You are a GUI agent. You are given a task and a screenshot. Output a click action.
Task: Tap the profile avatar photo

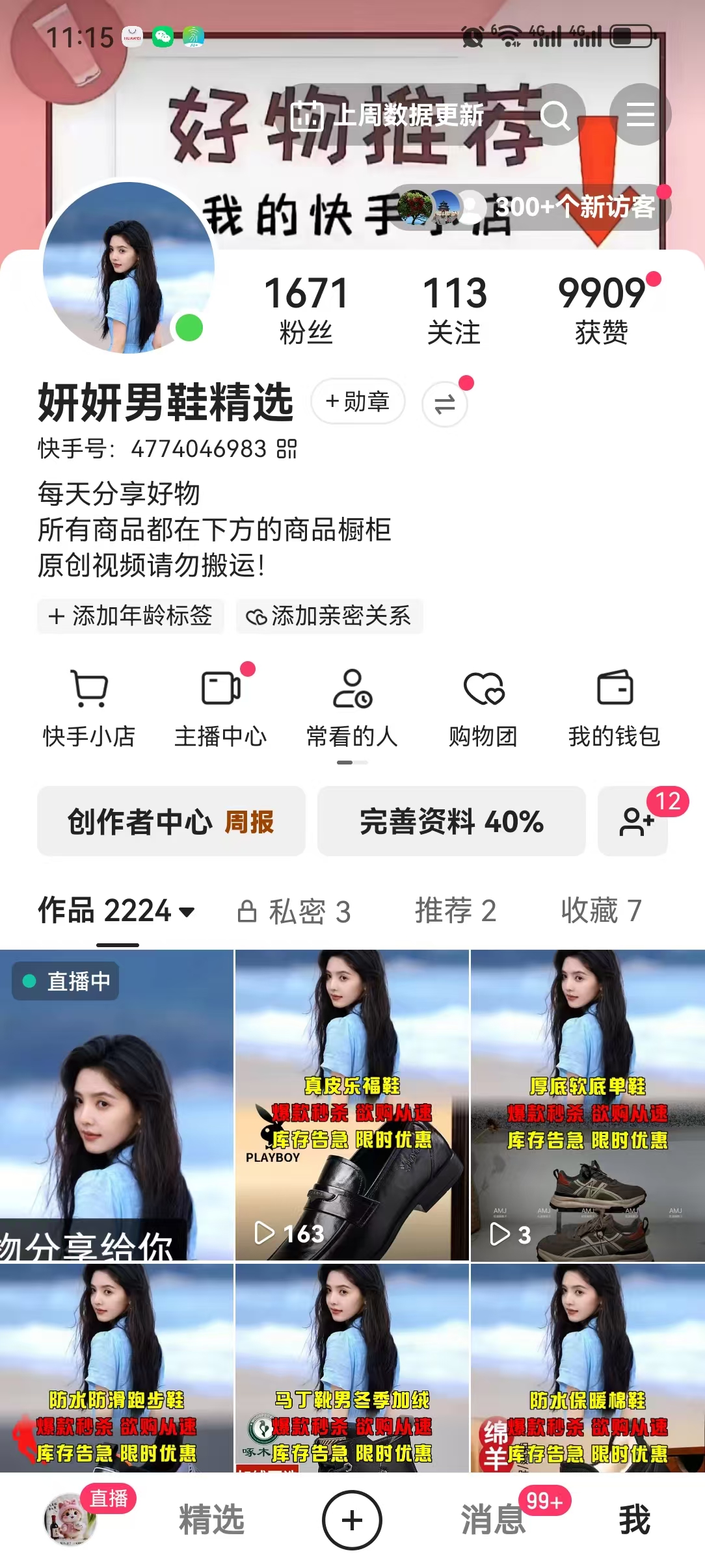(x=129, y=268)
